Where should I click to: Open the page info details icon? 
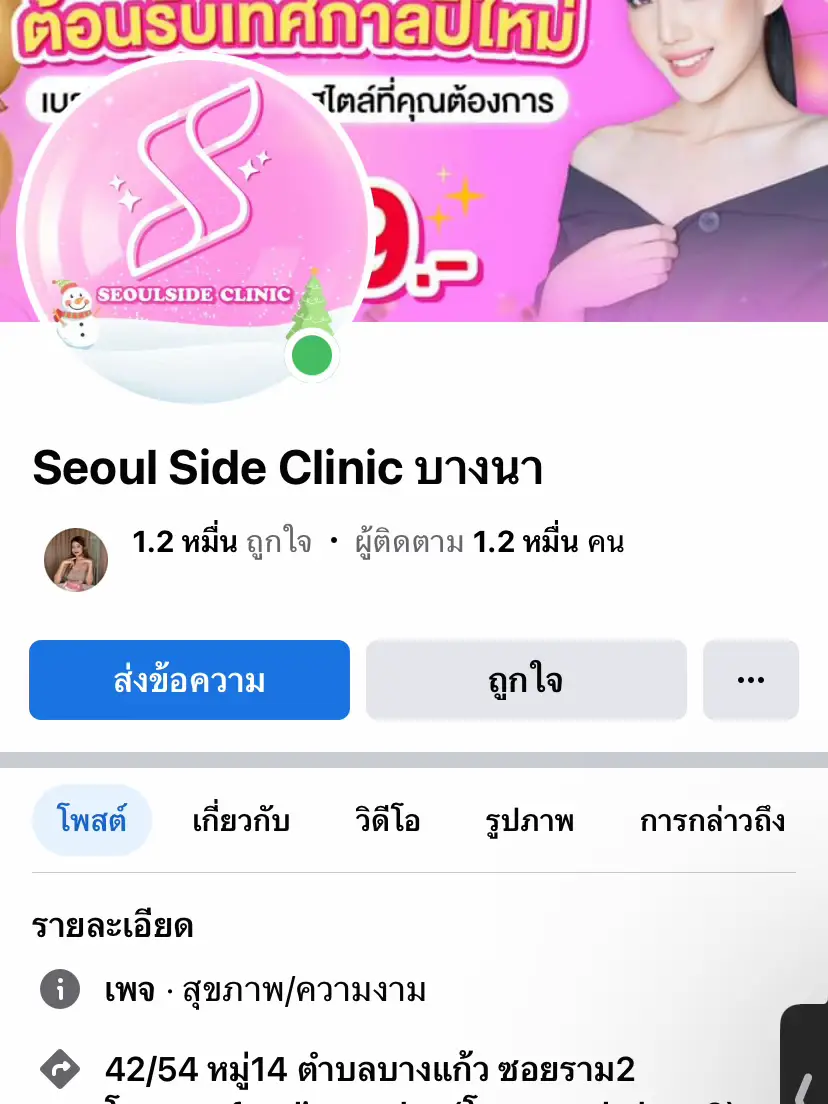[60, 990]
